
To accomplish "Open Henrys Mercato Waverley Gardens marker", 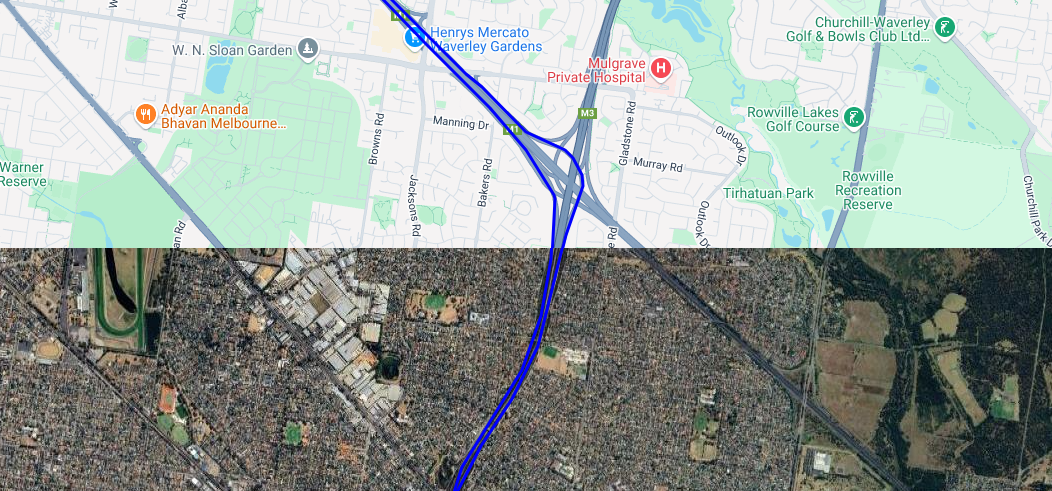I will pyautogui.click(x=413, y=39).
